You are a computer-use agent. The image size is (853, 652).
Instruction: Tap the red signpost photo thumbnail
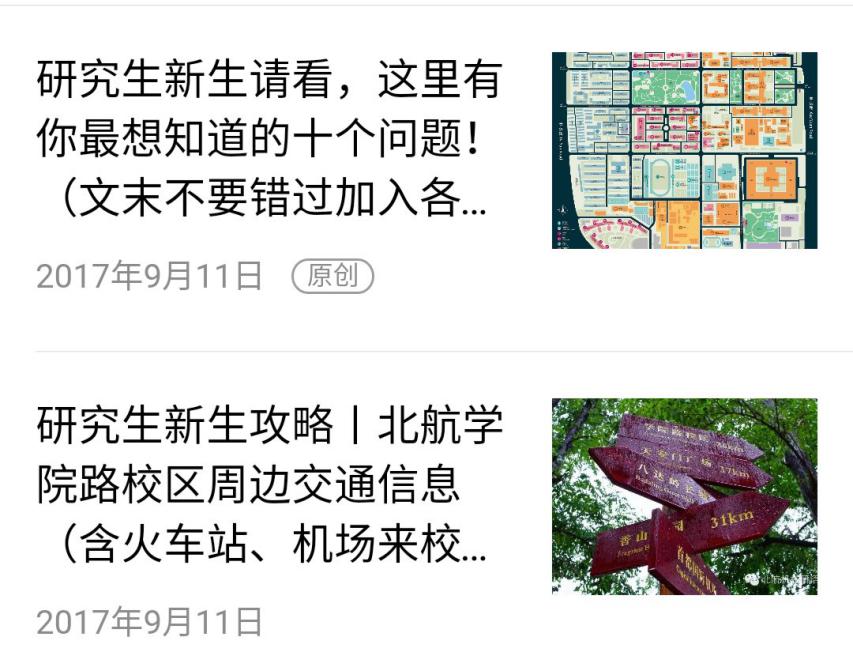point(684,497)
